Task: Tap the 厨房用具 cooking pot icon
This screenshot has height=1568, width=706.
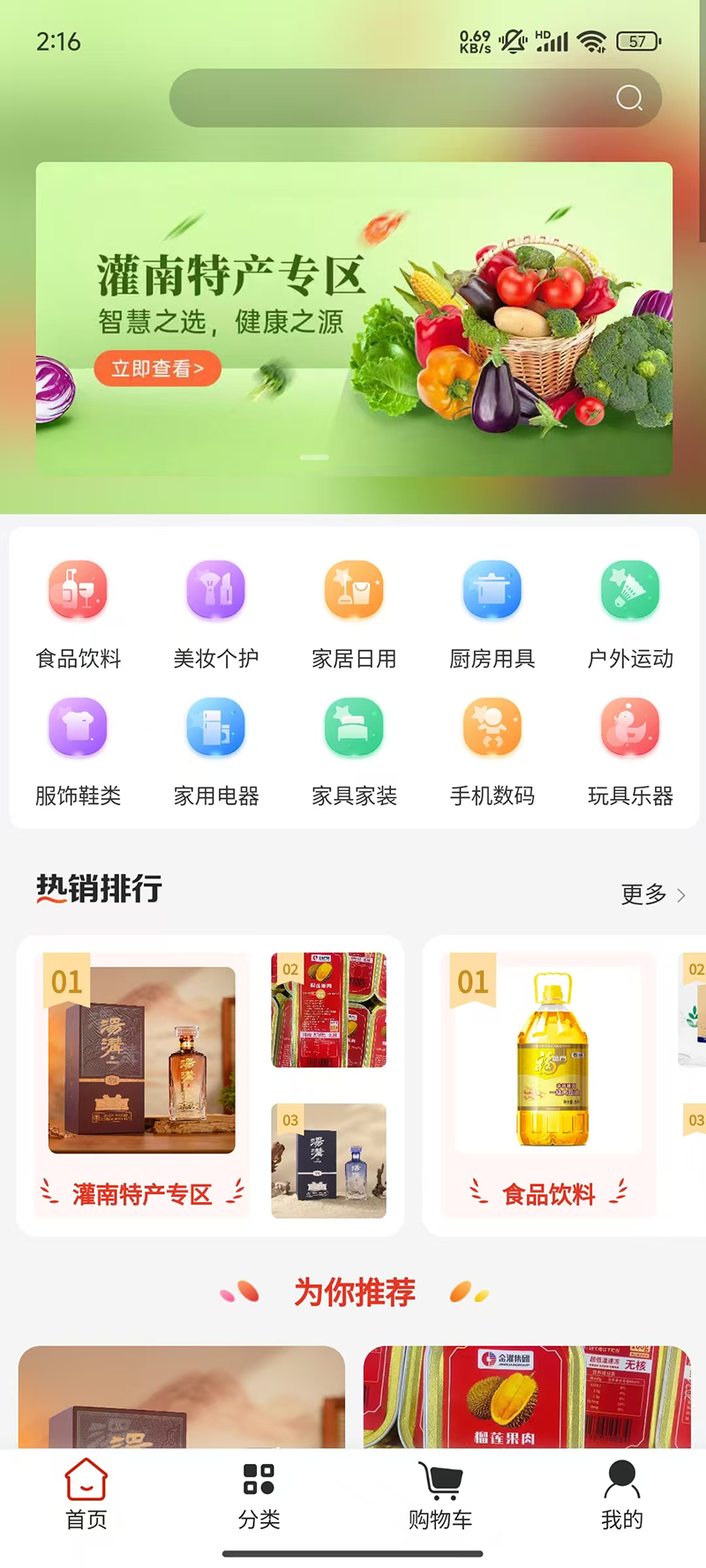Action: 492,590
